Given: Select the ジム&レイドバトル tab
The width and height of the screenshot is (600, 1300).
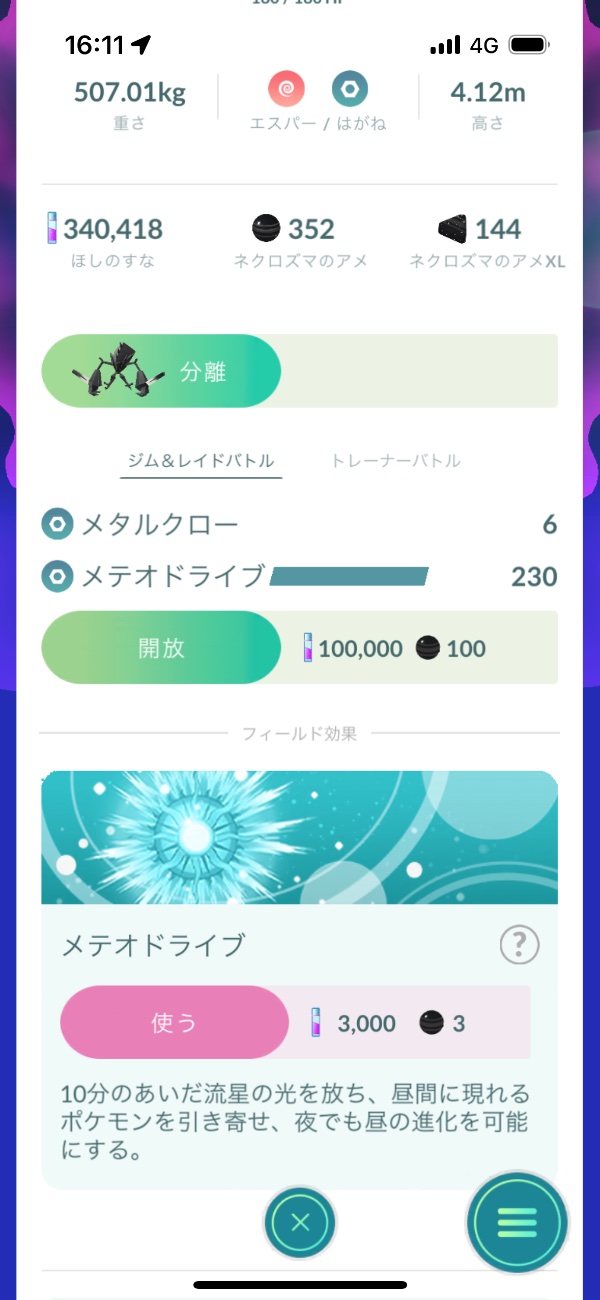Looking at the screenshot, I should 201,461.
